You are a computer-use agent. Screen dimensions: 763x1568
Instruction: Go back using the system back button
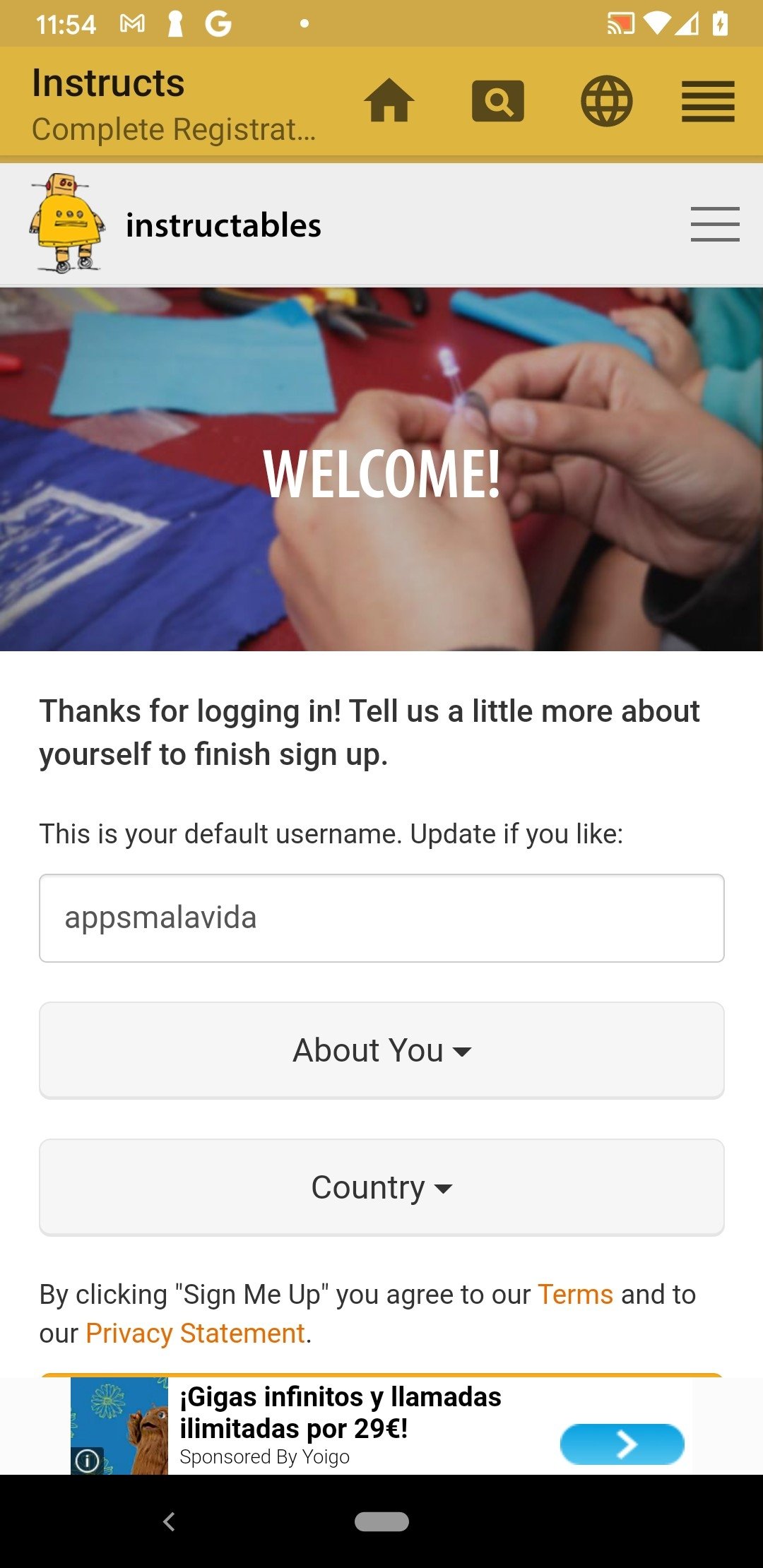click(169, 1521)
